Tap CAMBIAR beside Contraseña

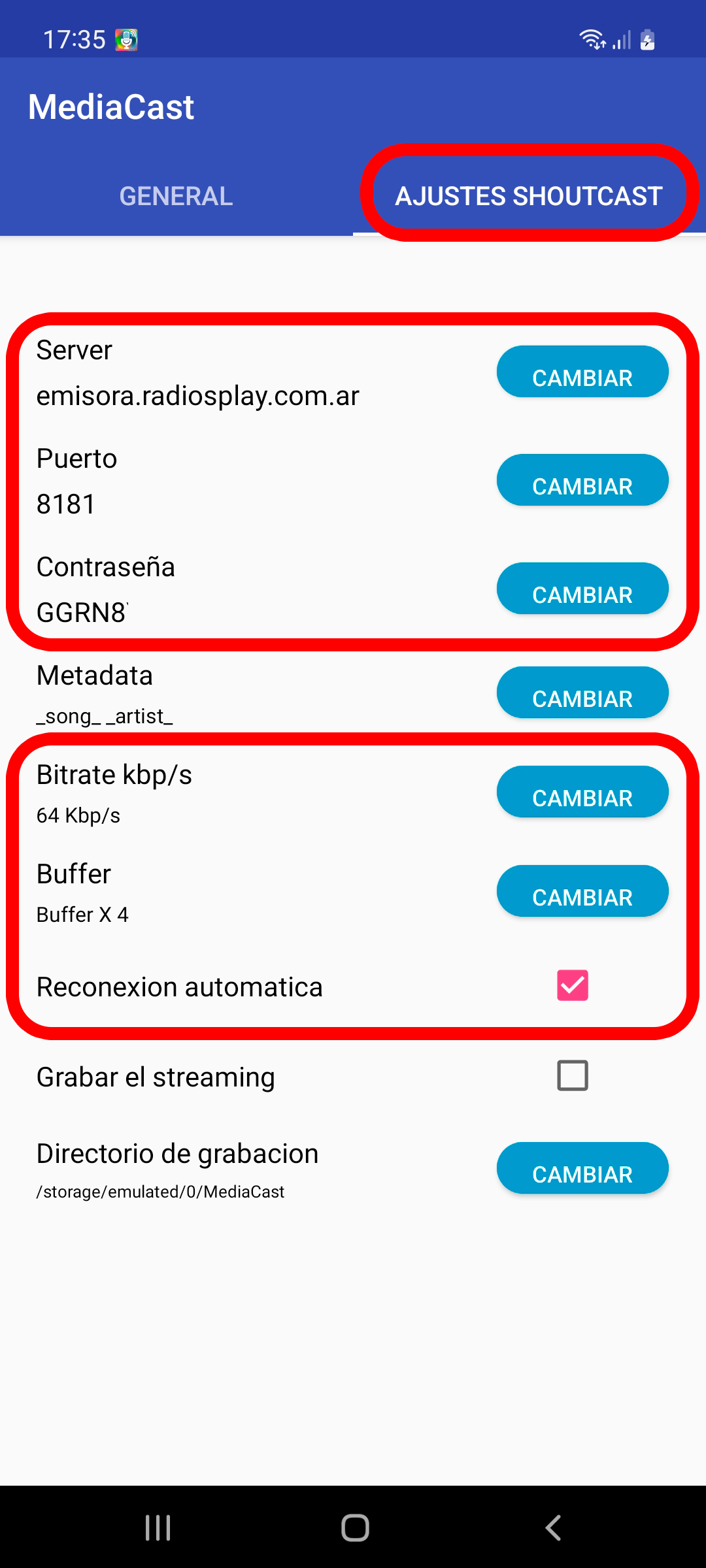point(582,589)
